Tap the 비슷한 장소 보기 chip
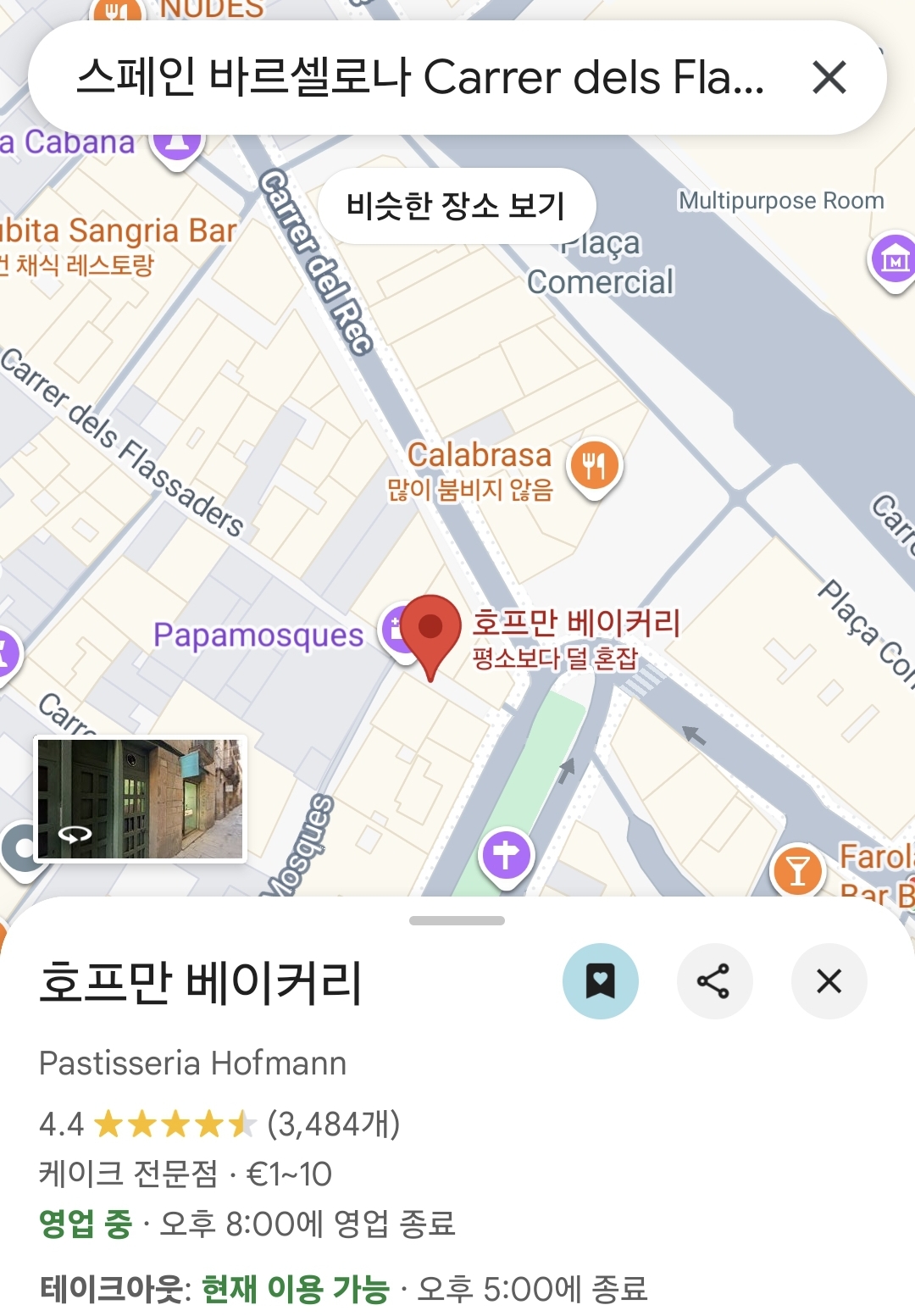 pyautogui.click(x=456, y=206)
